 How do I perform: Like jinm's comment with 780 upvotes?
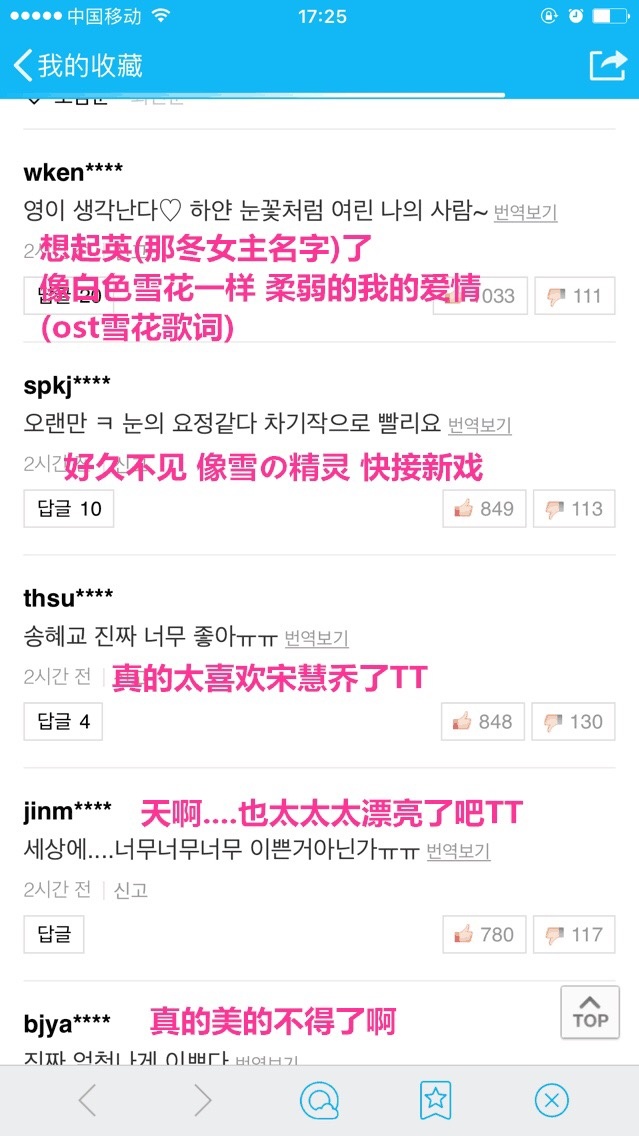tap(484, 935)
